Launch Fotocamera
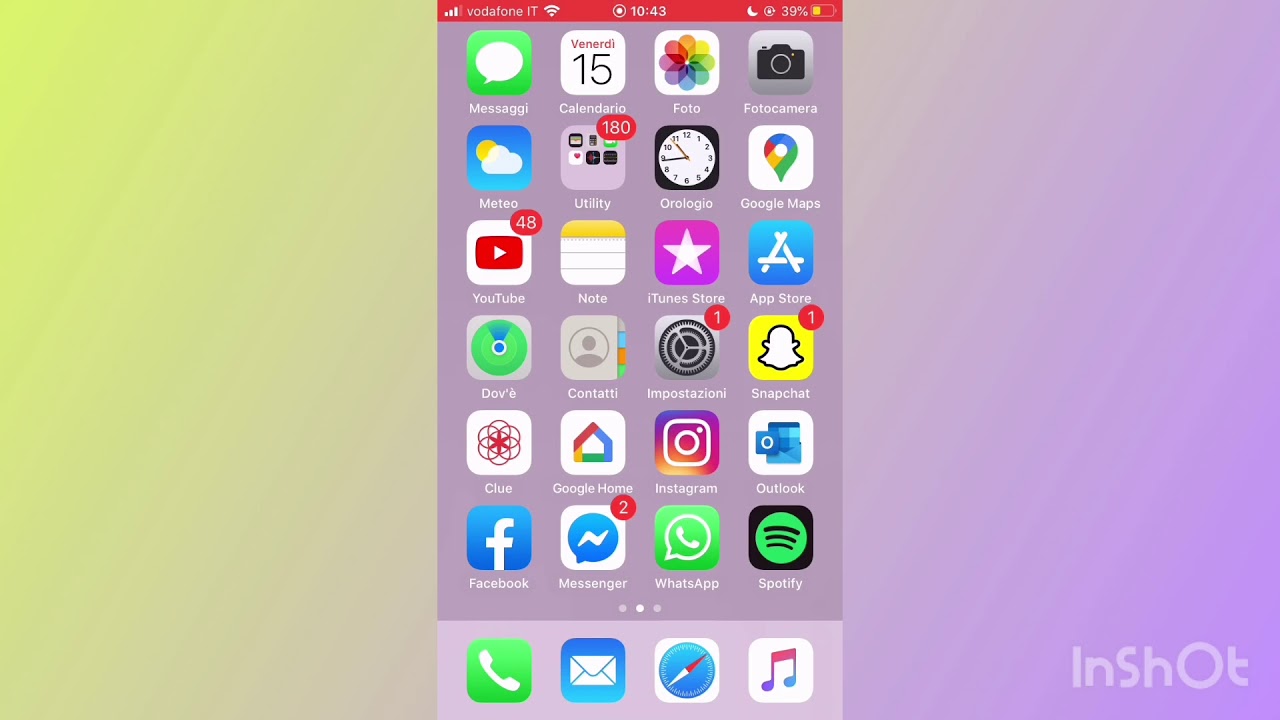Screen dimensions: 1280x720 (x=780, y=63)
